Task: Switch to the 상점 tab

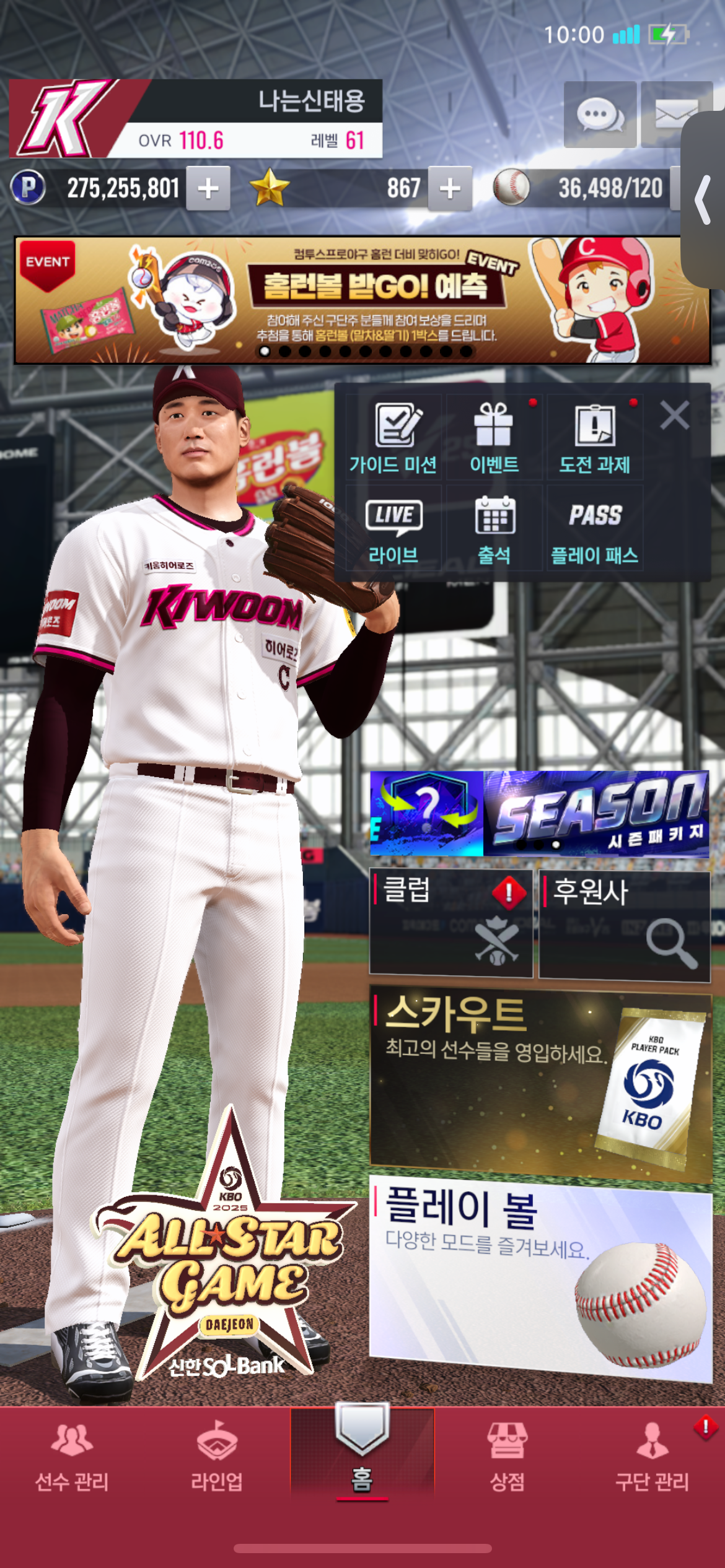Action: pos(507,1457)
